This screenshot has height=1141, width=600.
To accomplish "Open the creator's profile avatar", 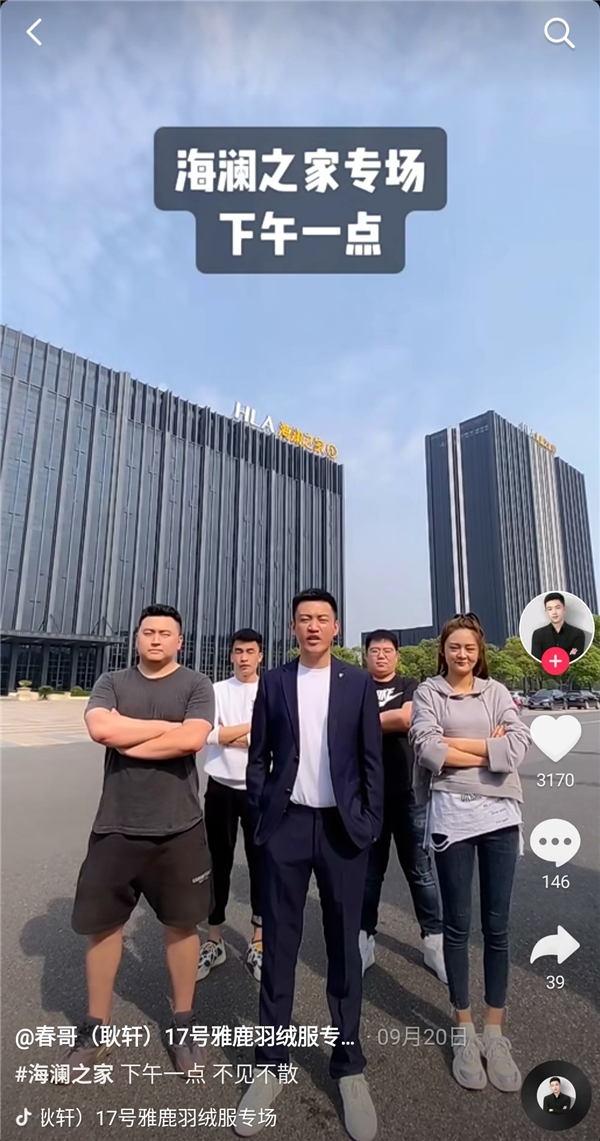I will point(556,625).
